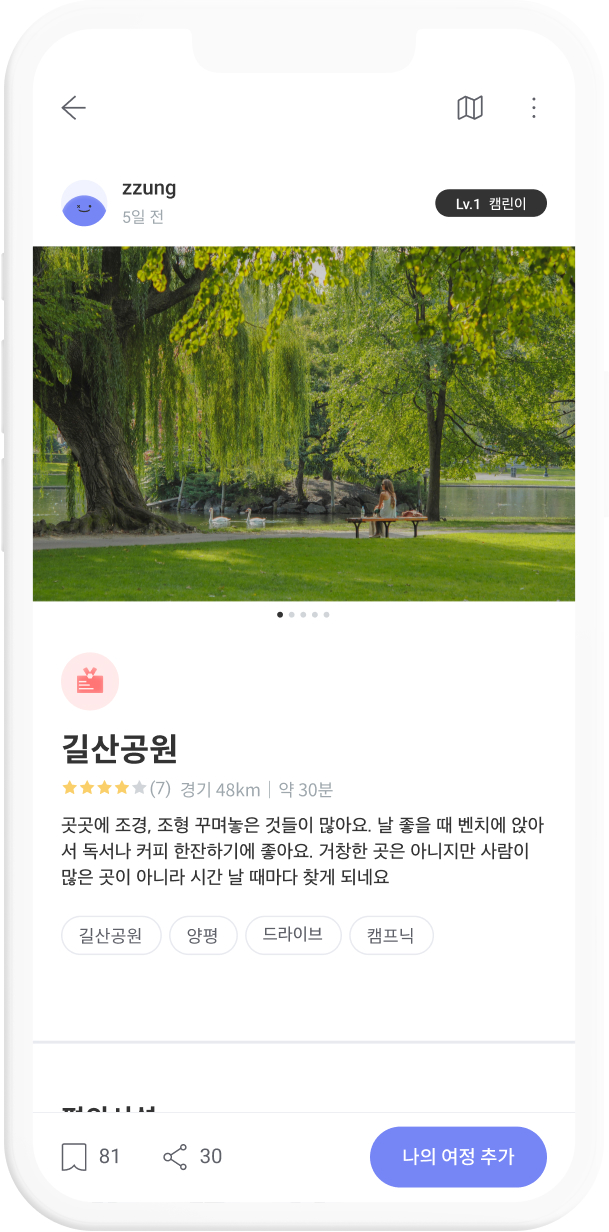Open the map view icon

470,108
